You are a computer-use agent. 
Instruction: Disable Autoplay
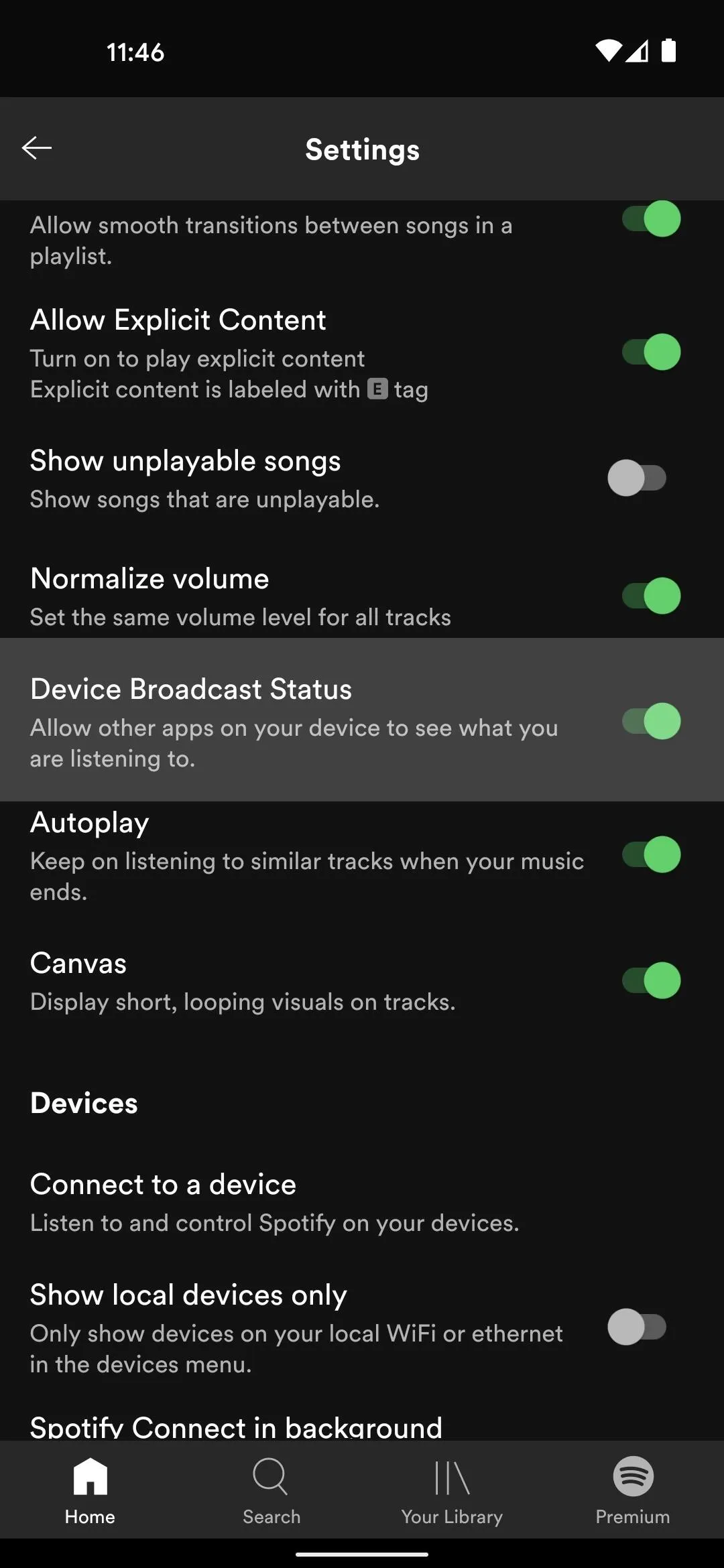tap(651, 854)
